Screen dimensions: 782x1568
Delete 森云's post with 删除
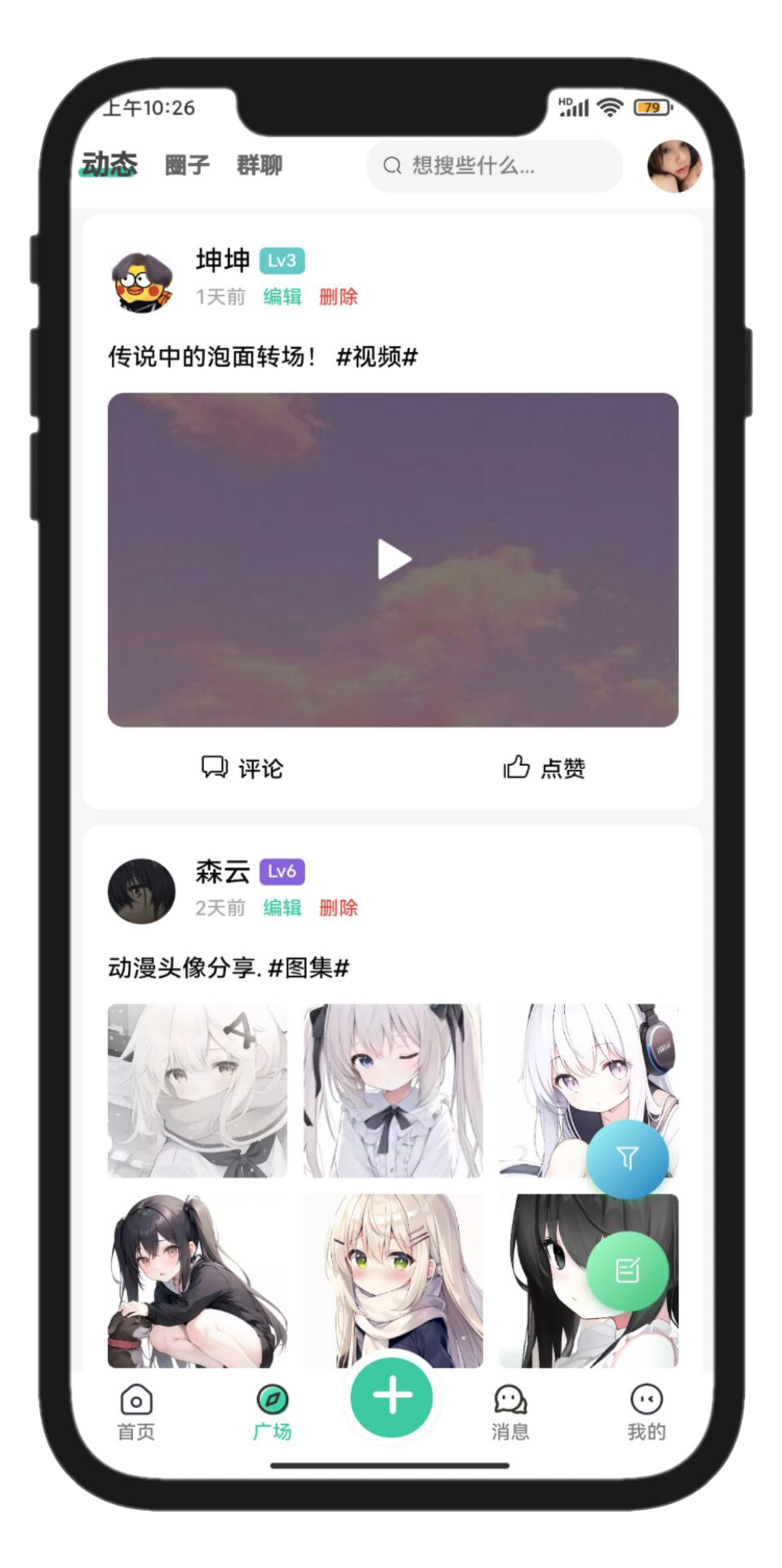(338, 907)
